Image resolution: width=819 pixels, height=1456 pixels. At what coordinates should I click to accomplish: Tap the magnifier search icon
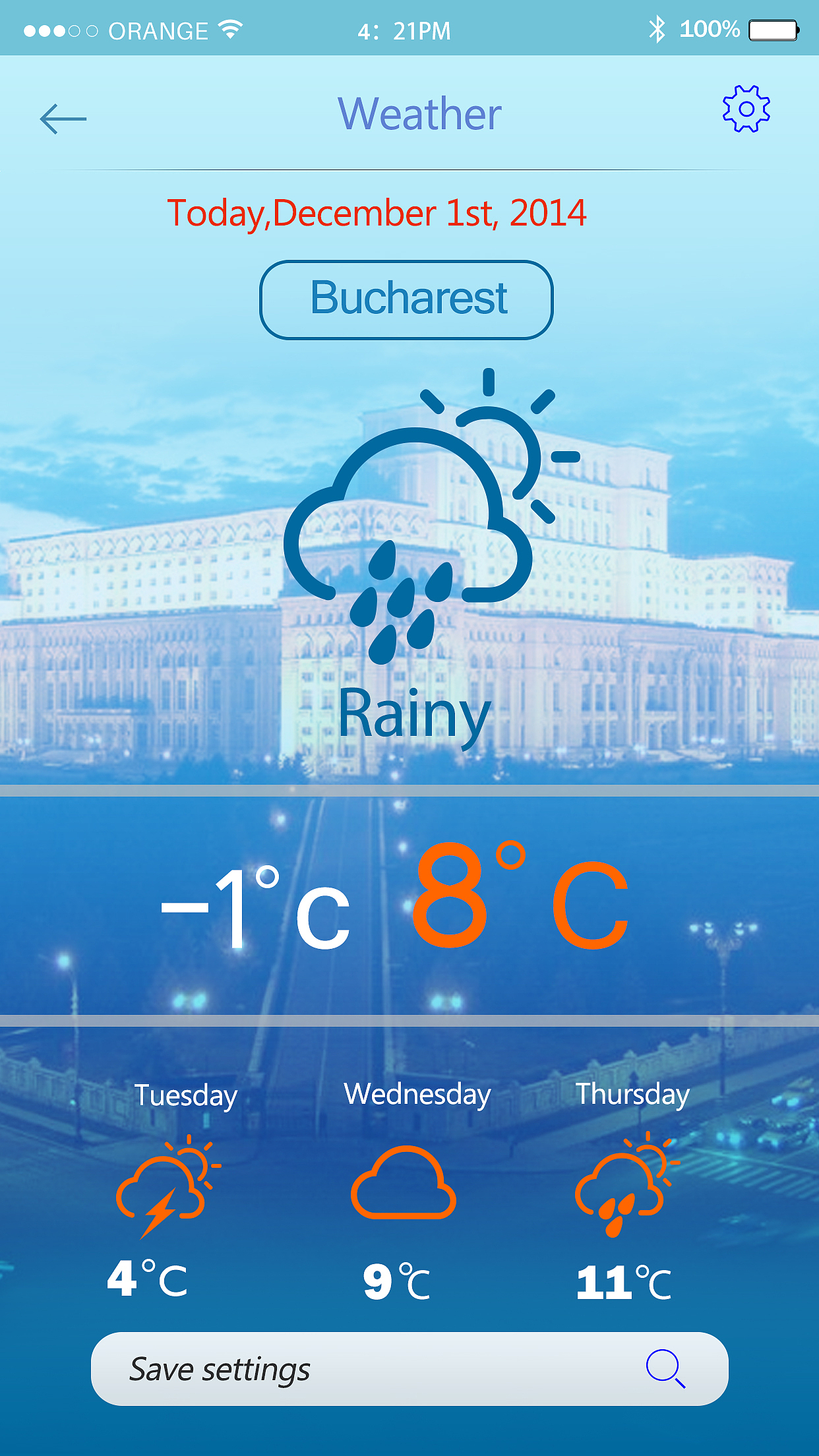[x=665, y=1369]
